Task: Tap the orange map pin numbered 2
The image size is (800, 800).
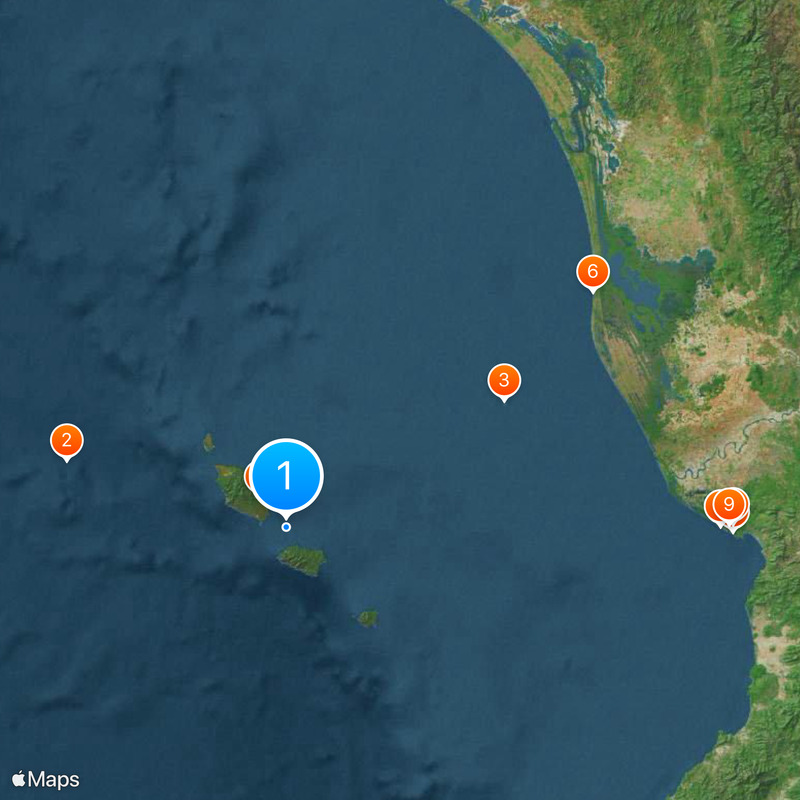Action: [66, 439]
